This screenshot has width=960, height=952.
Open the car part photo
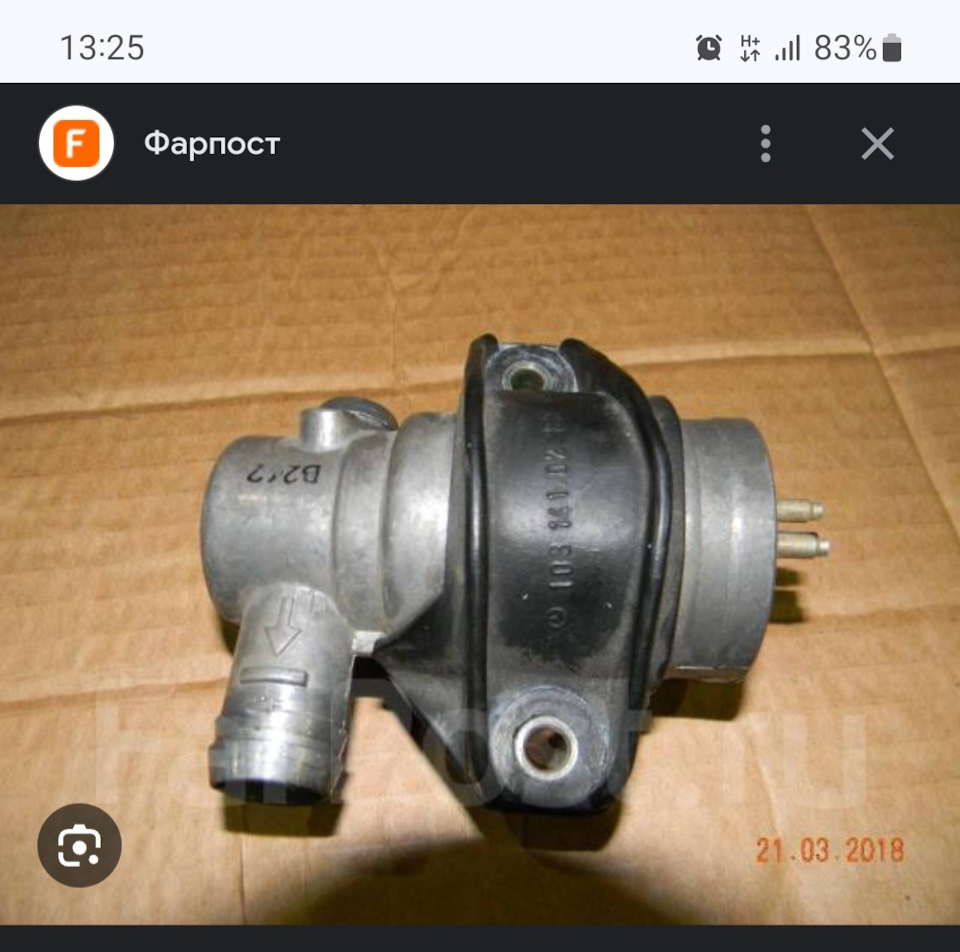500,560
